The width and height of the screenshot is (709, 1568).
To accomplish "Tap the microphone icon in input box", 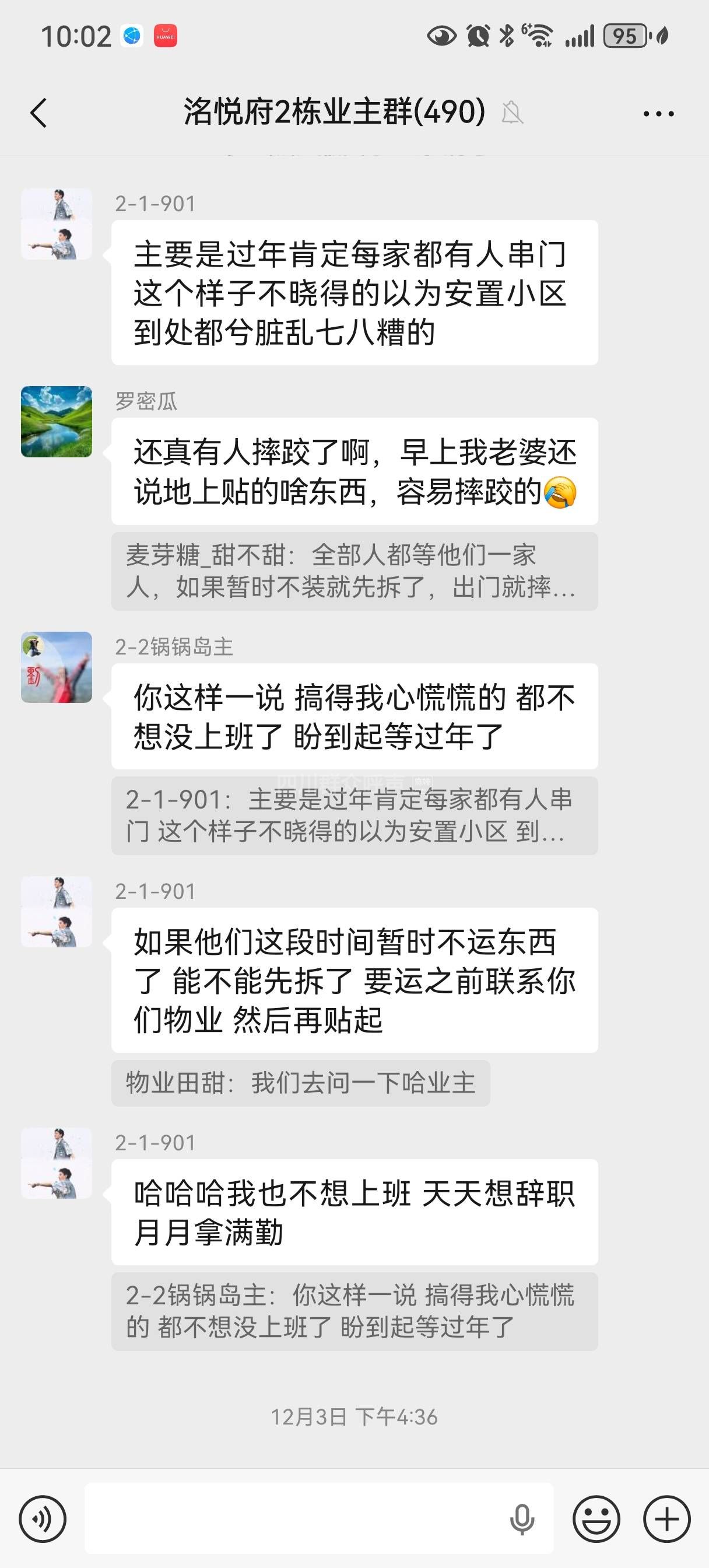I will 522,1518.
